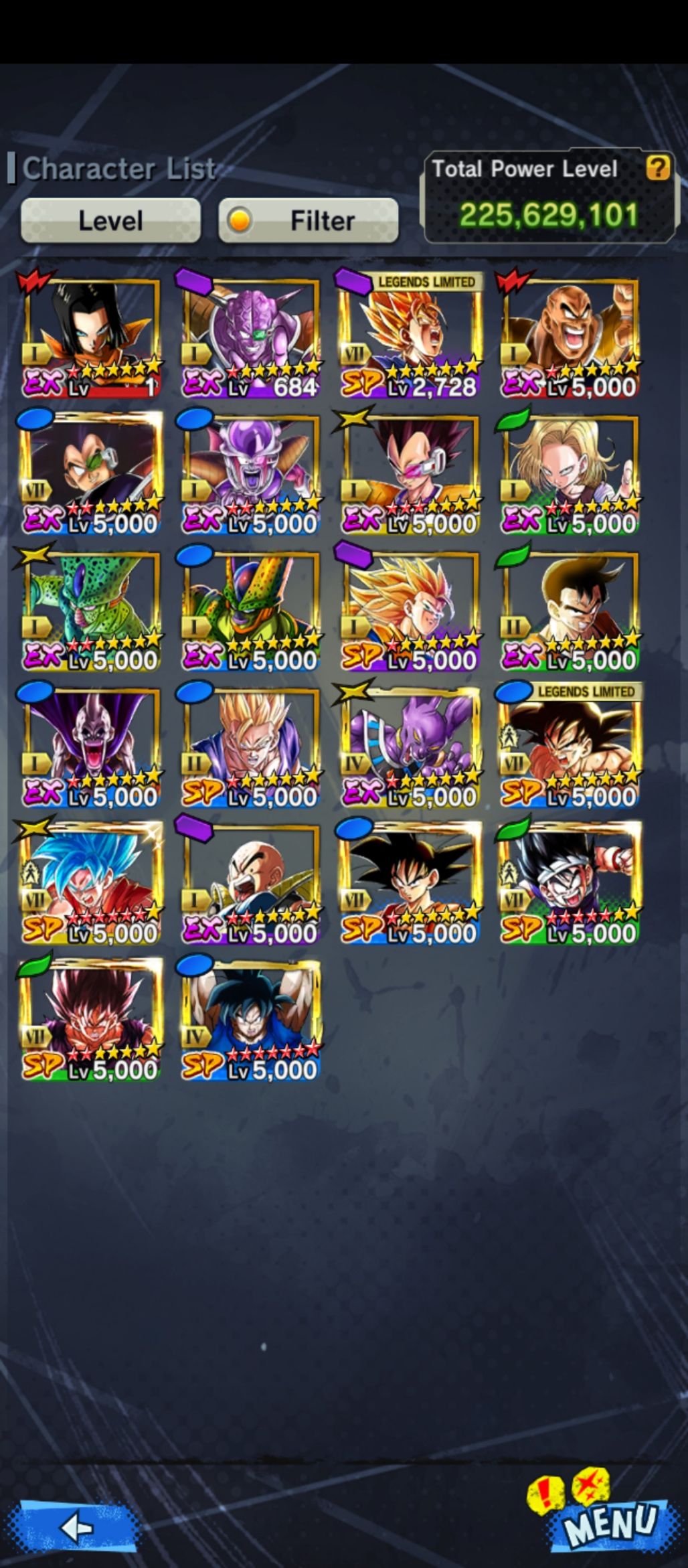Open the Krillin EX character card
The image size is (688, 1568).
250,883
